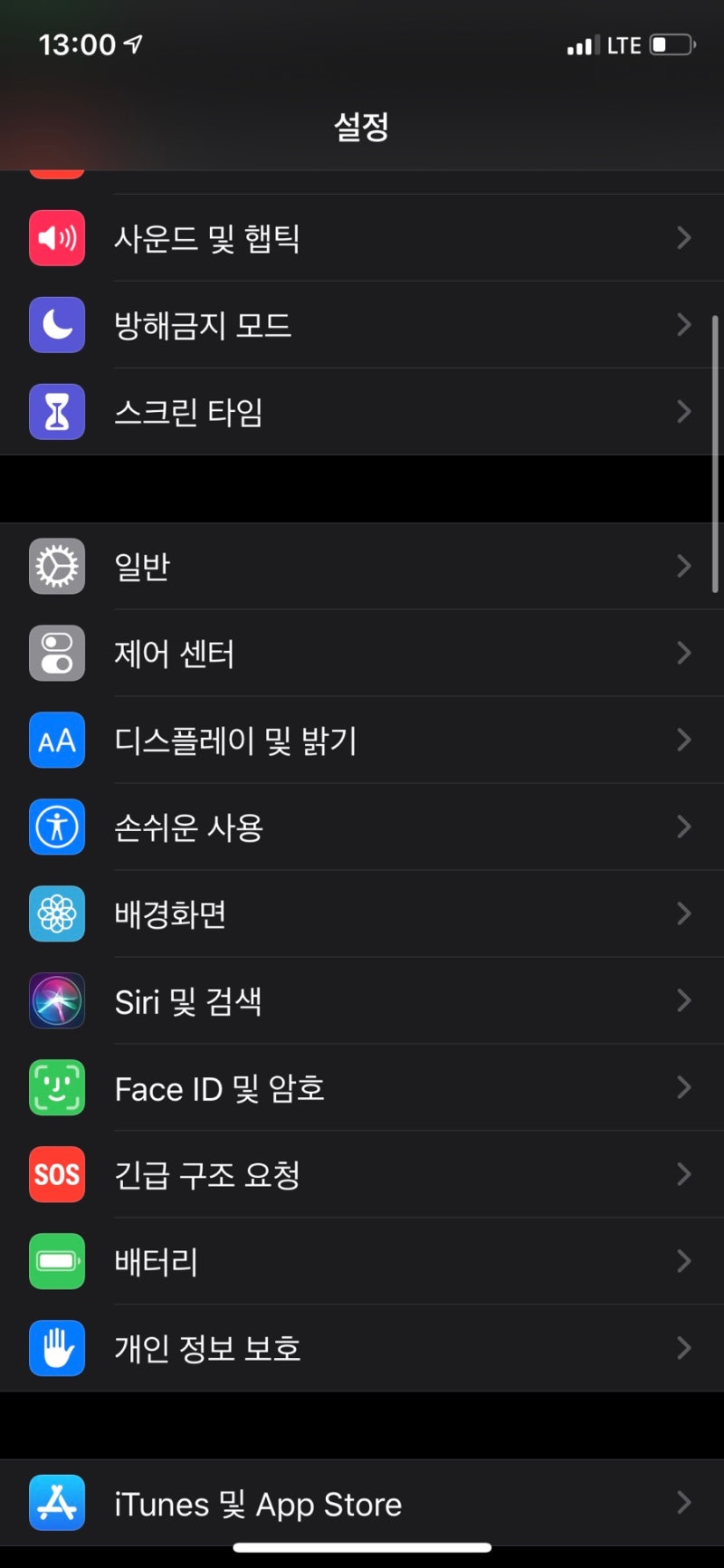This screenshot has width=724, height=1568.
Task: Go to Face ID 및 암호
Action: (362, 1088)
